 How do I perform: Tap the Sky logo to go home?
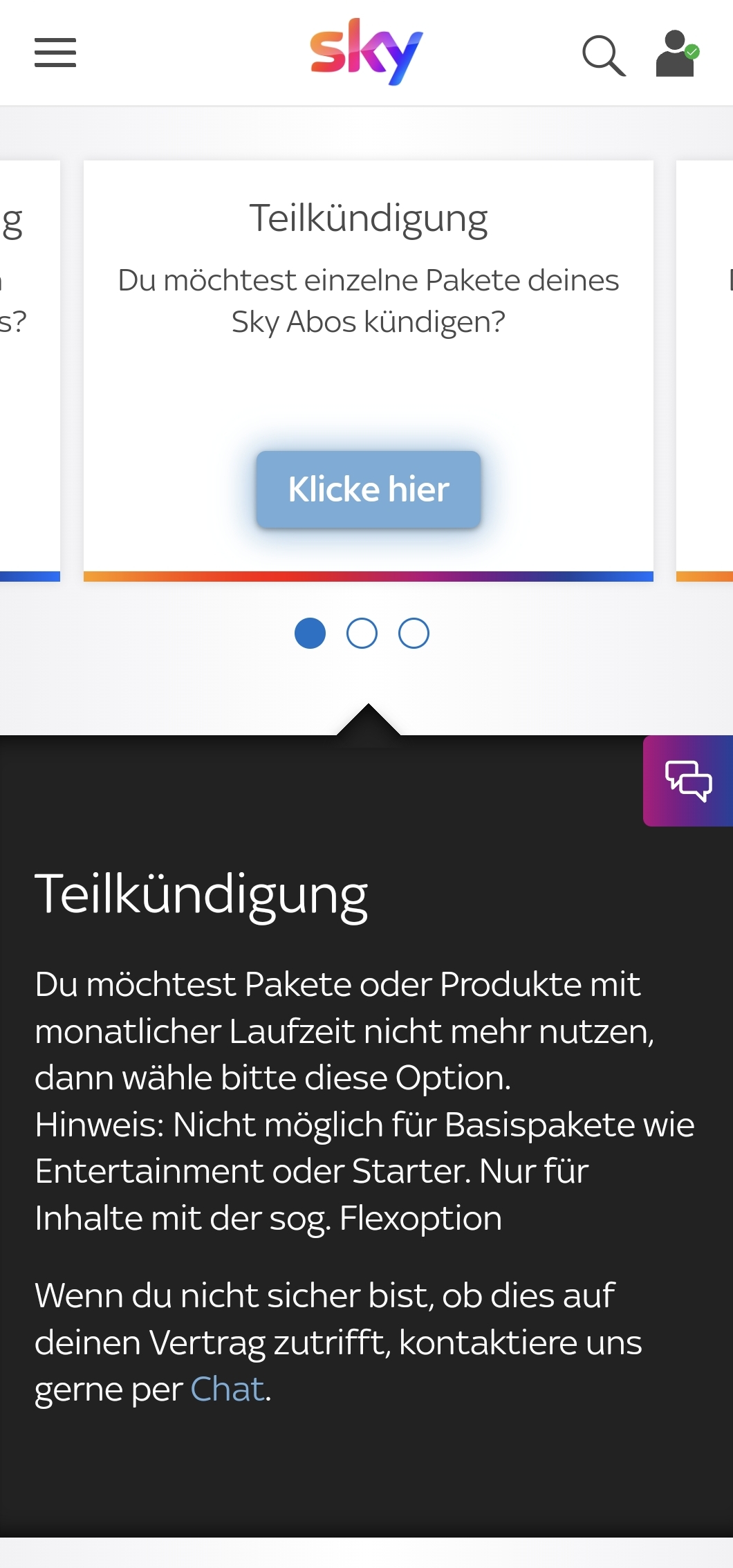pyautogui.click(x=366, y=52)
